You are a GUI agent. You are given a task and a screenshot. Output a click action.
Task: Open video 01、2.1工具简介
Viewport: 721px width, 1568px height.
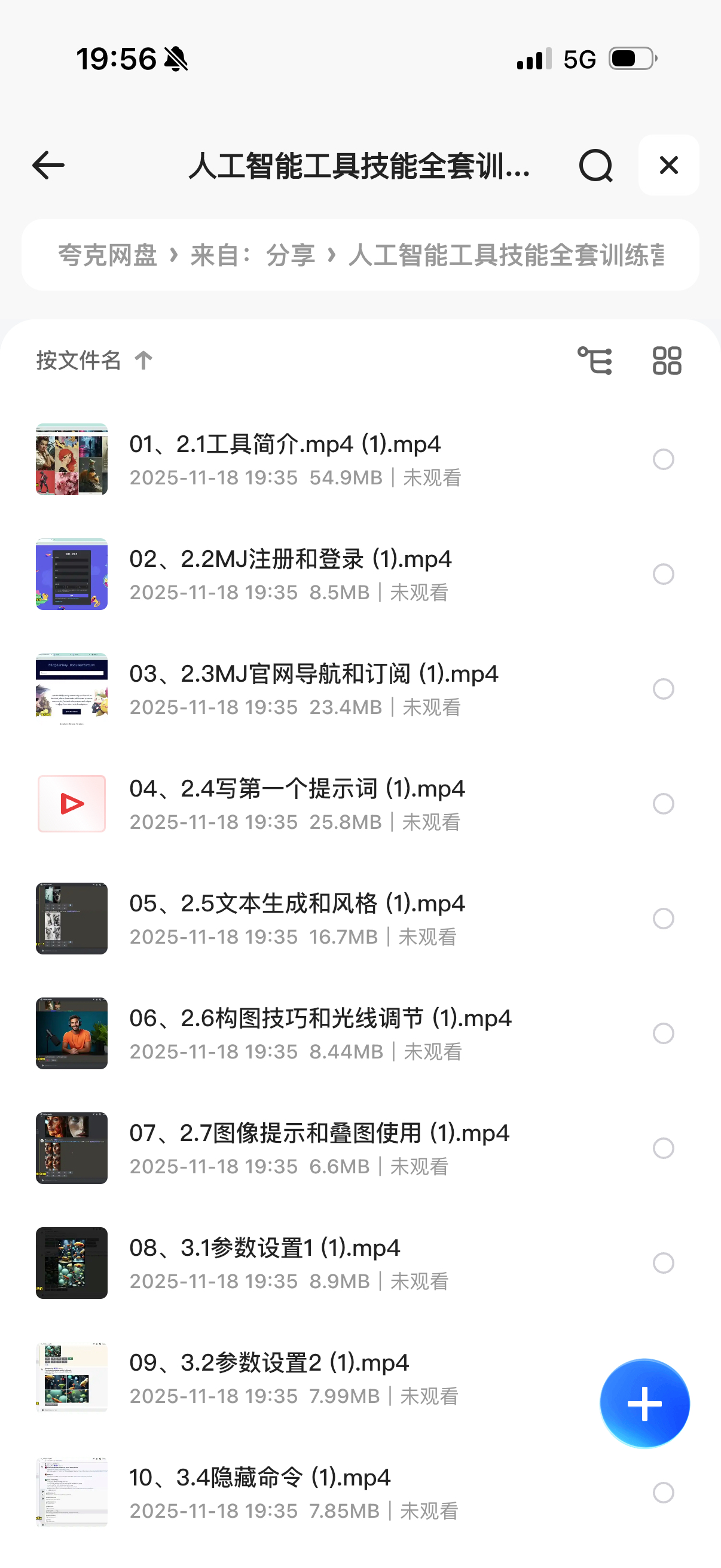pos(285,444)
